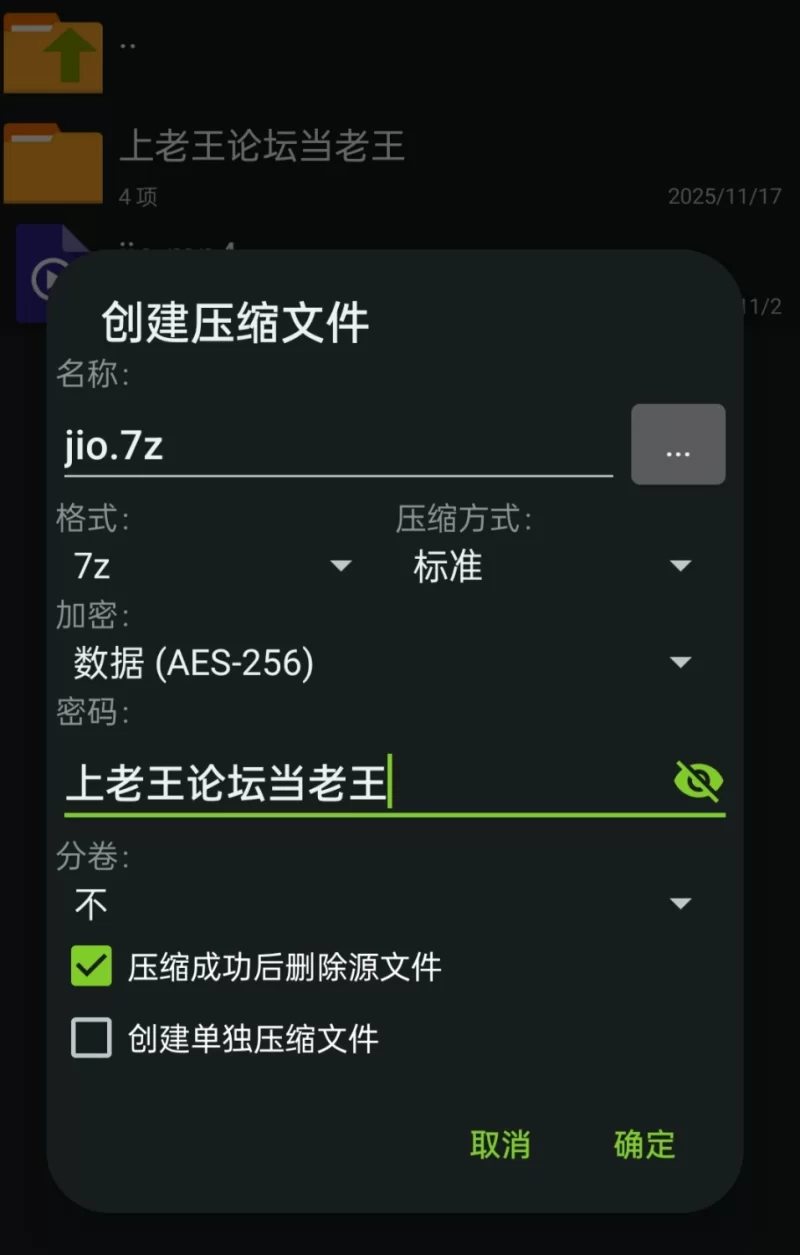Uncheck 压缩成功后删除源文件
Screen dimensions: 800x1255
pos(91,967)
